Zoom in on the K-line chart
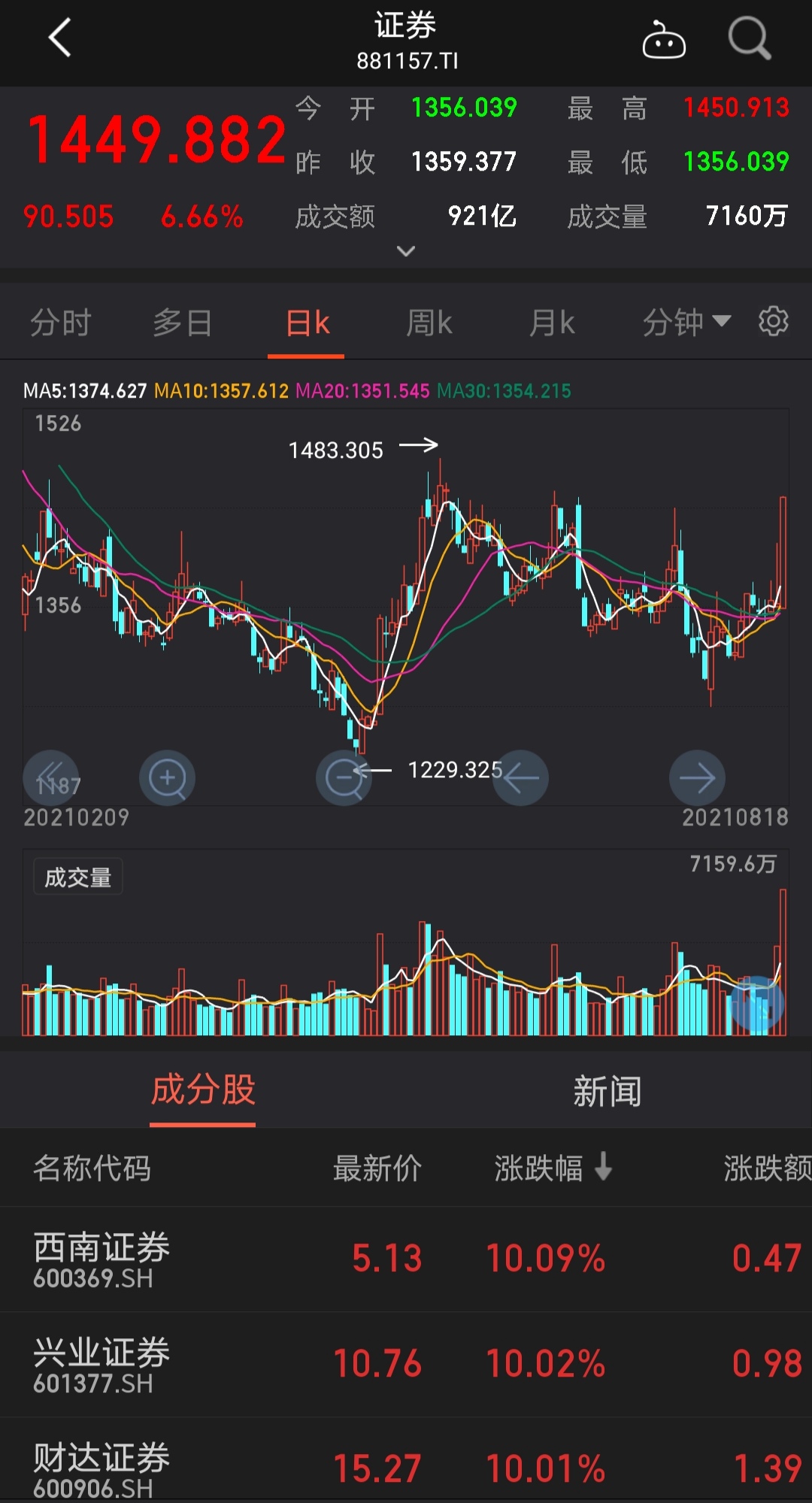 (167, 777)
